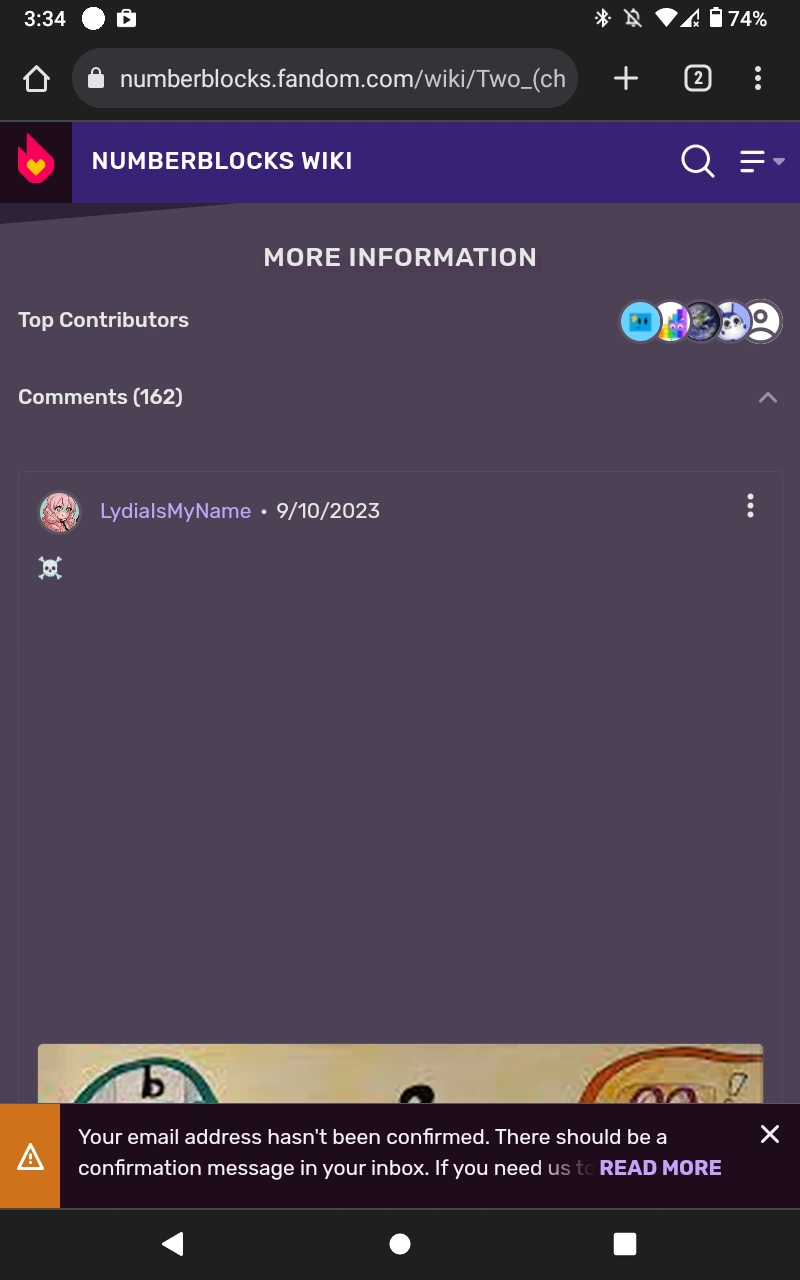Screen dimensions: 800x1280
Task: Search the Numberblocks Wiki
Action: [x=697, y=161]
